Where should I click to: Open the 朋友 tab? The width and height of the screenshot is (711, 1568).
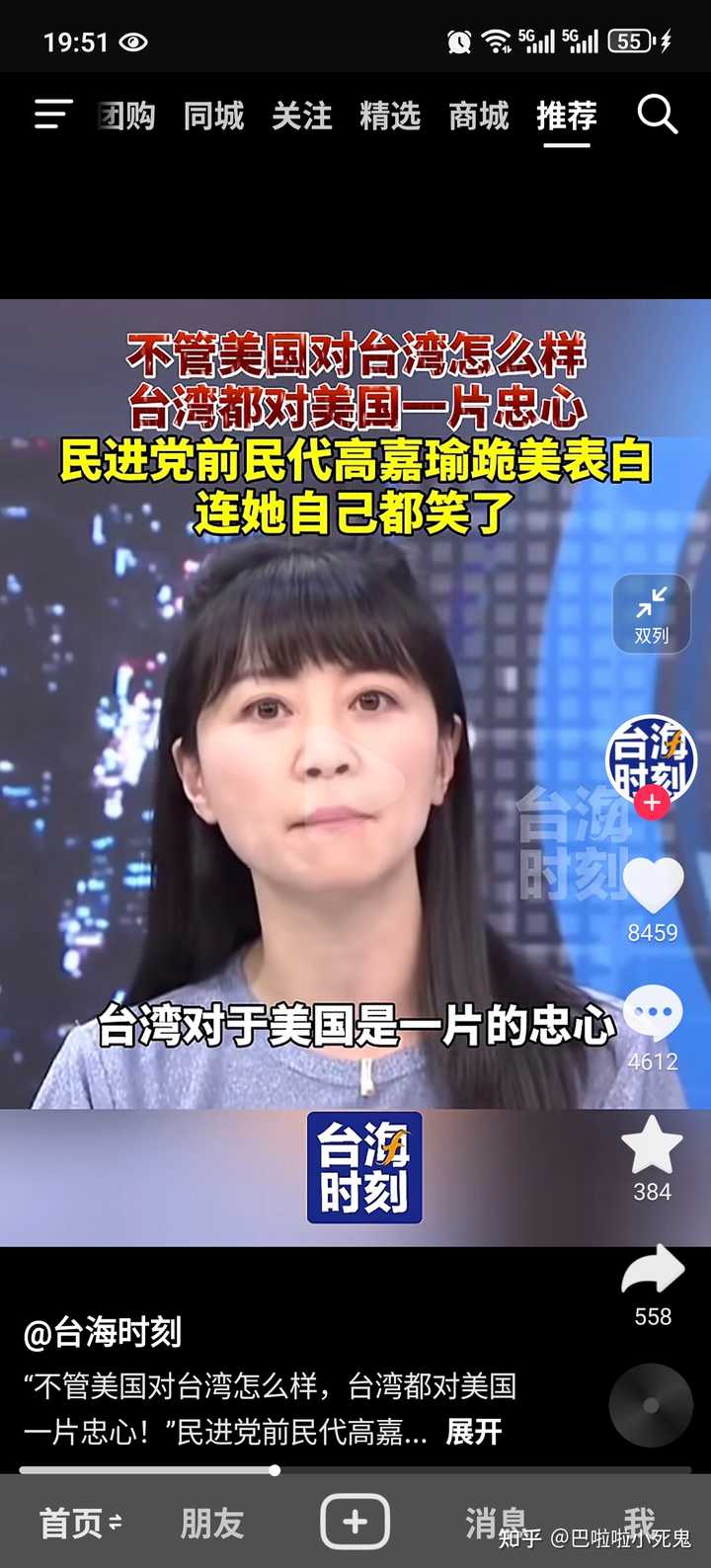(212, 1523)
